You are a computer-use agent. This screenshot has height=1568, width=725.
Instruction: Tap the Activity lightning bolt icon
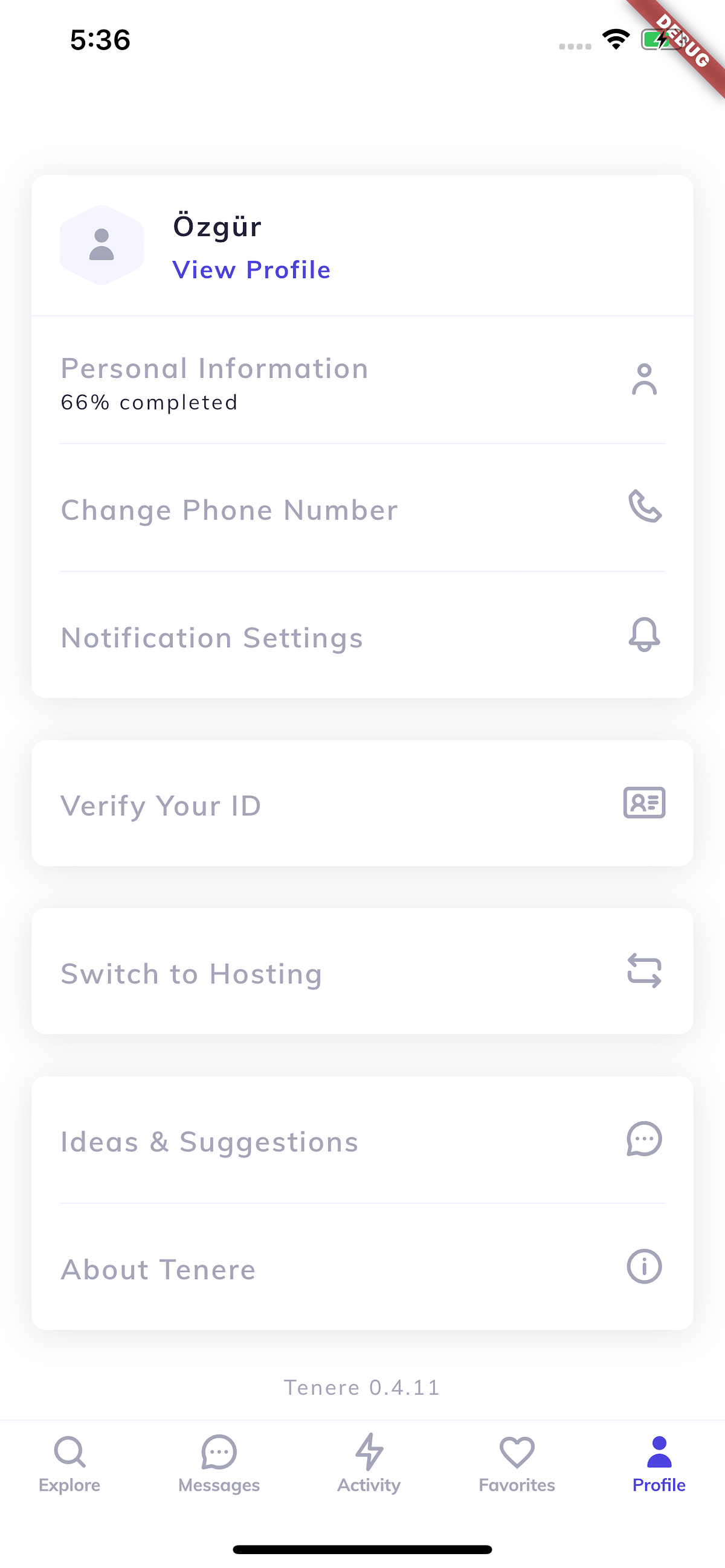[367, 1451]
